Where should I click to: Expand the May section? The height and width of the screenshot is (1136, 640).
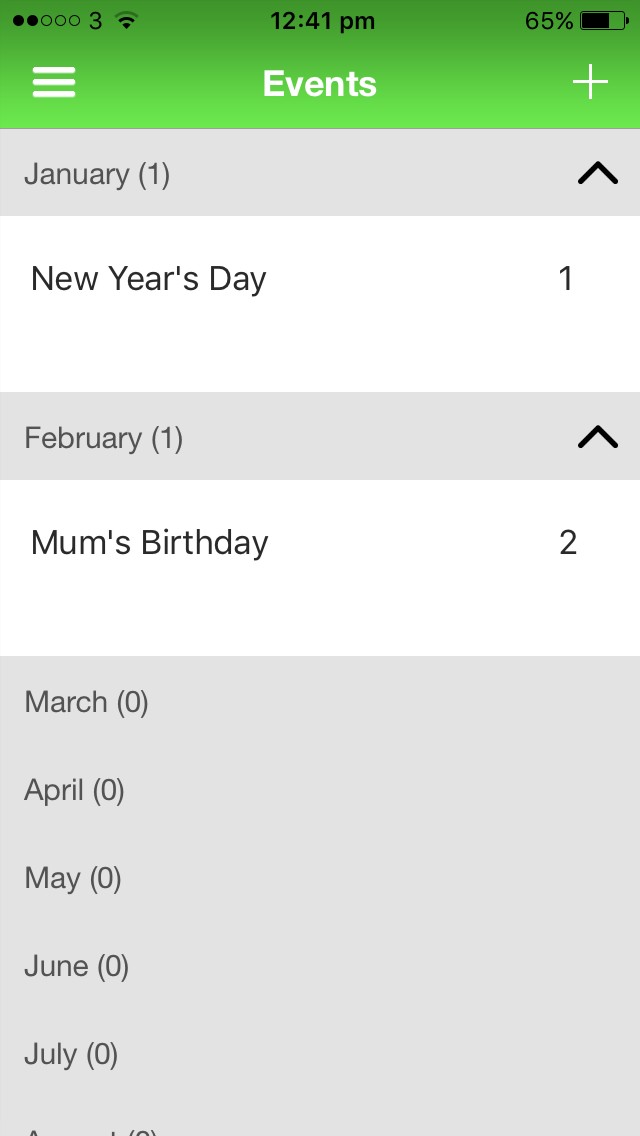320,878
